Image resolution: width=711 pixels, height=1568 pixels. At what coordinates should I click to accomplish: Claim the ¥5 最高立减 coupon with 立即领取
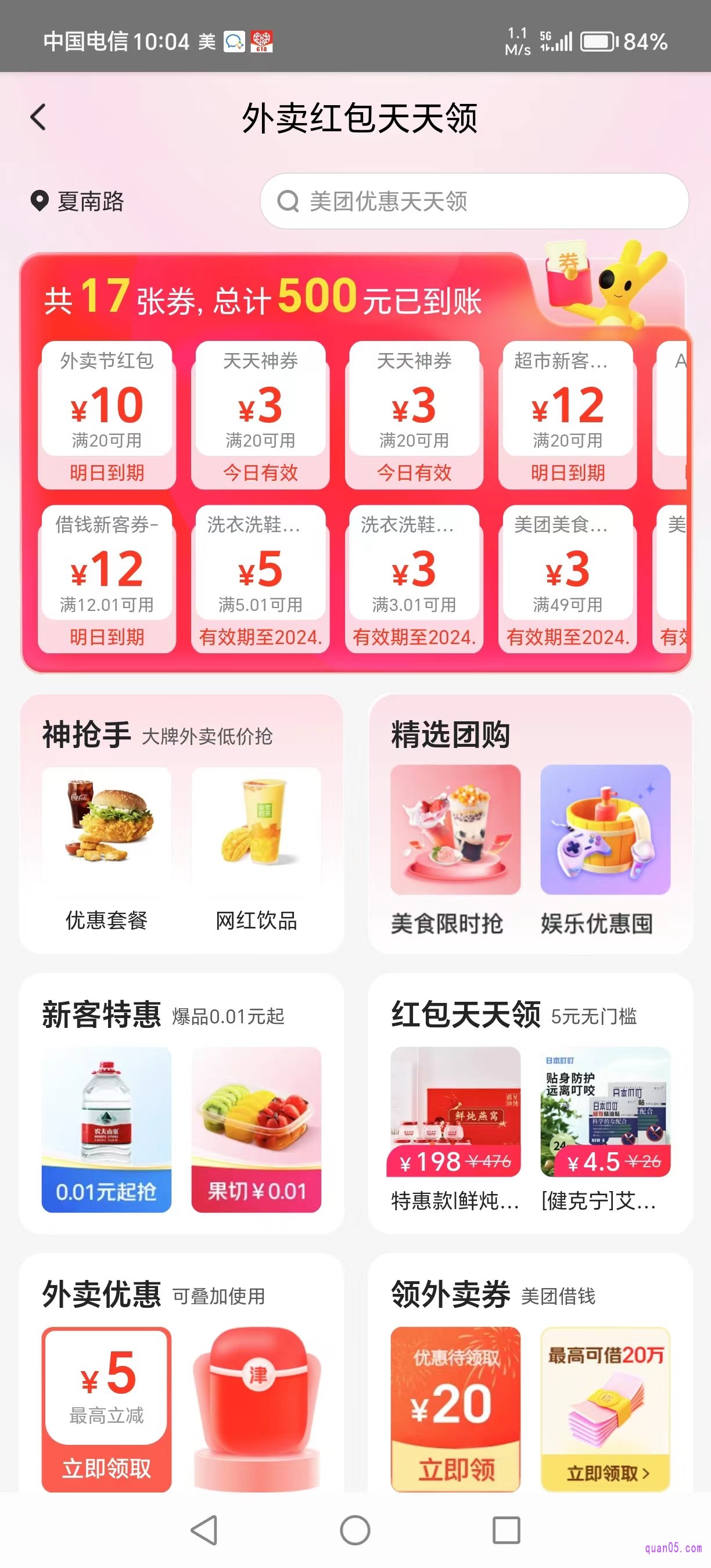(106, 1468)
